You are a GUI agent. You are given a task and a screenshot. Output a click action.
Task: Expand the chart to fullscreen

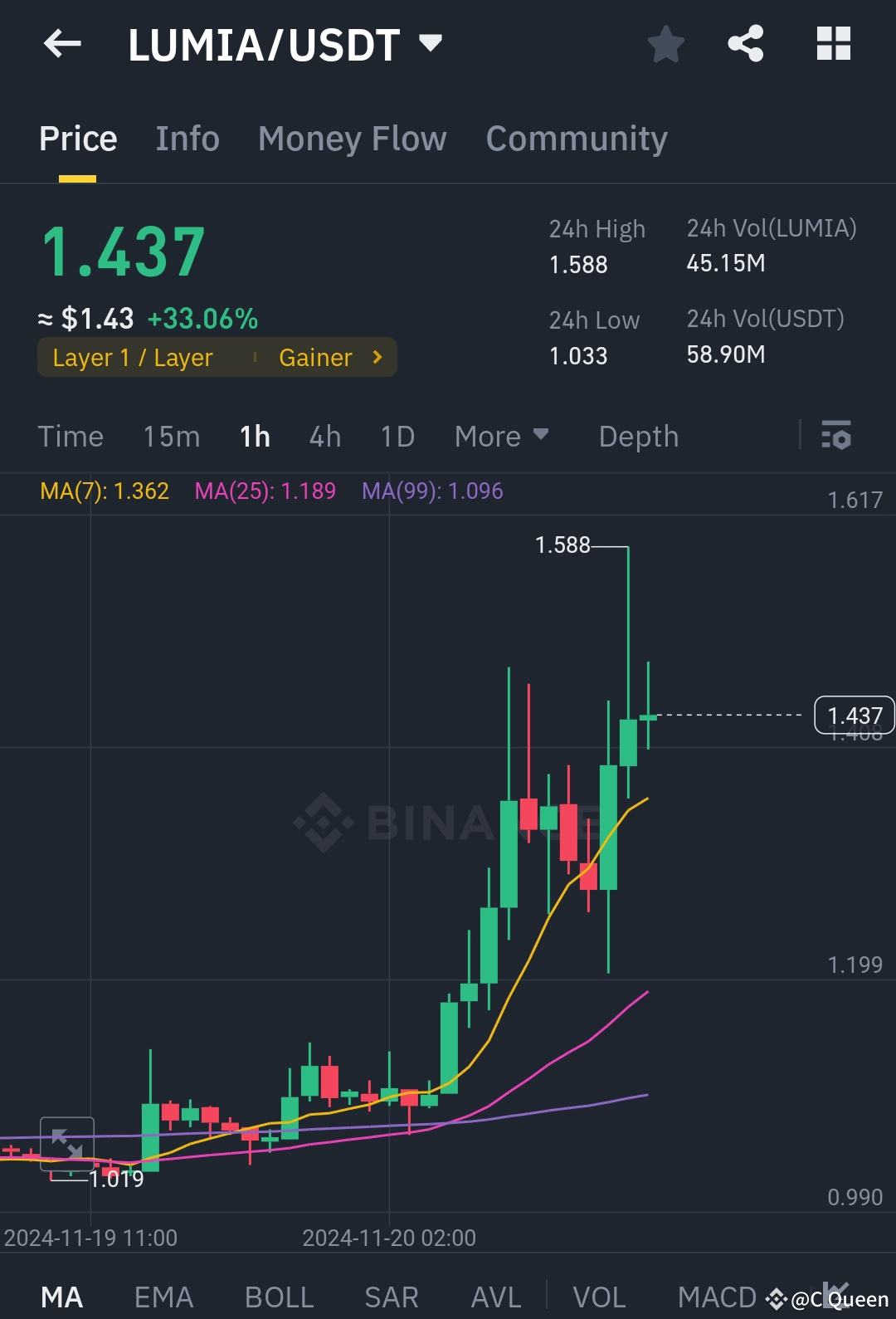[x=68, y=1143]
